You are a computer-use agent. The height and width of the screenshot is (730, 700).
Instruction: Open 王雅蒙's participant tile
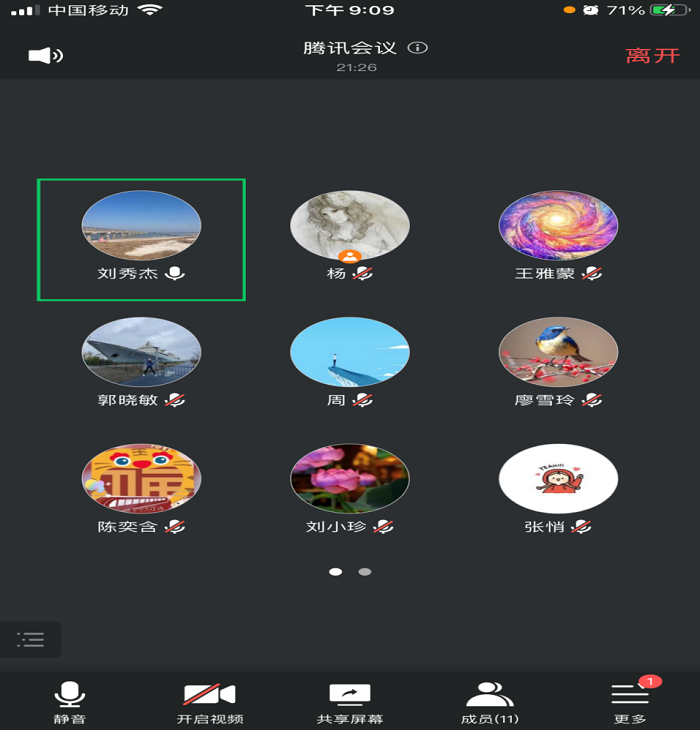558,236
